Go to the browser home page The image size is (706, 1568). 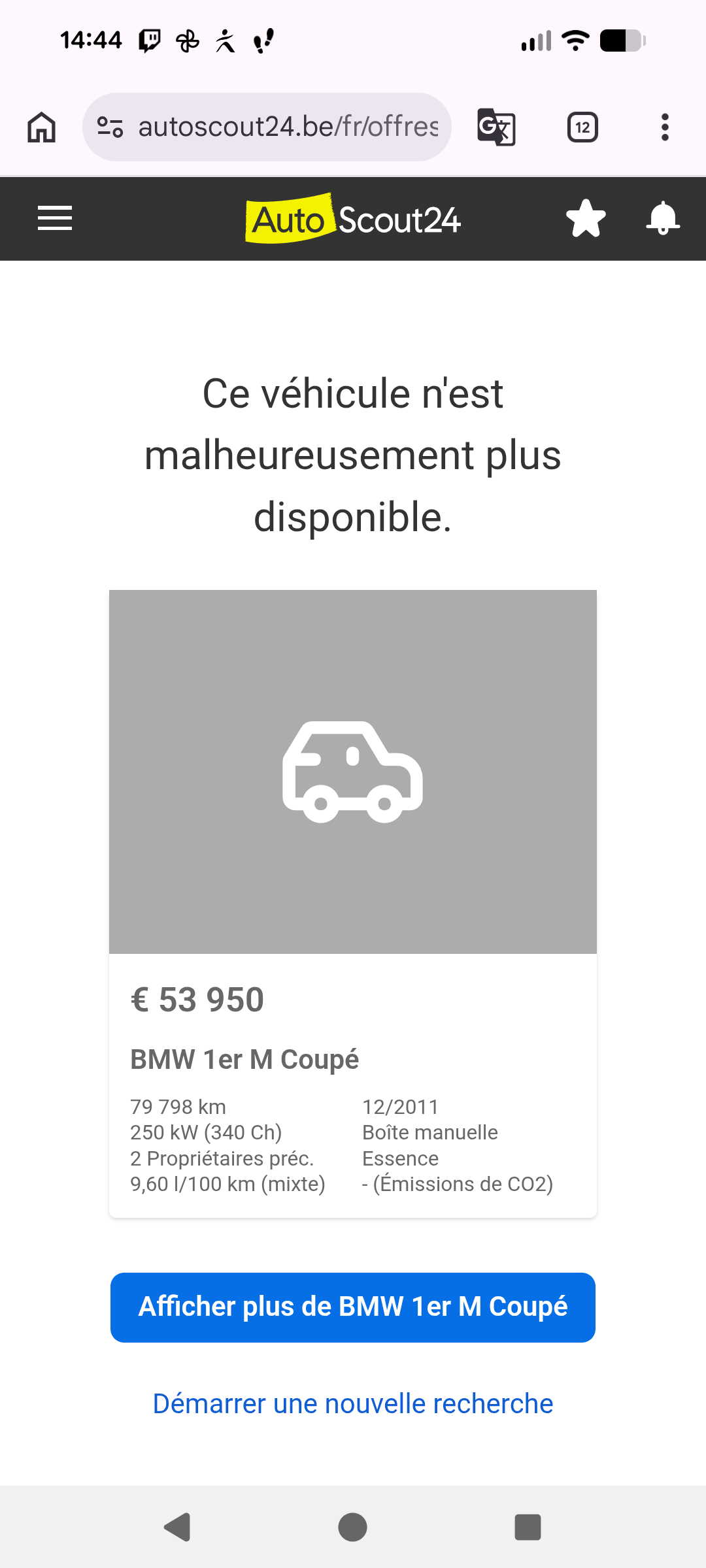pos(42,127)
